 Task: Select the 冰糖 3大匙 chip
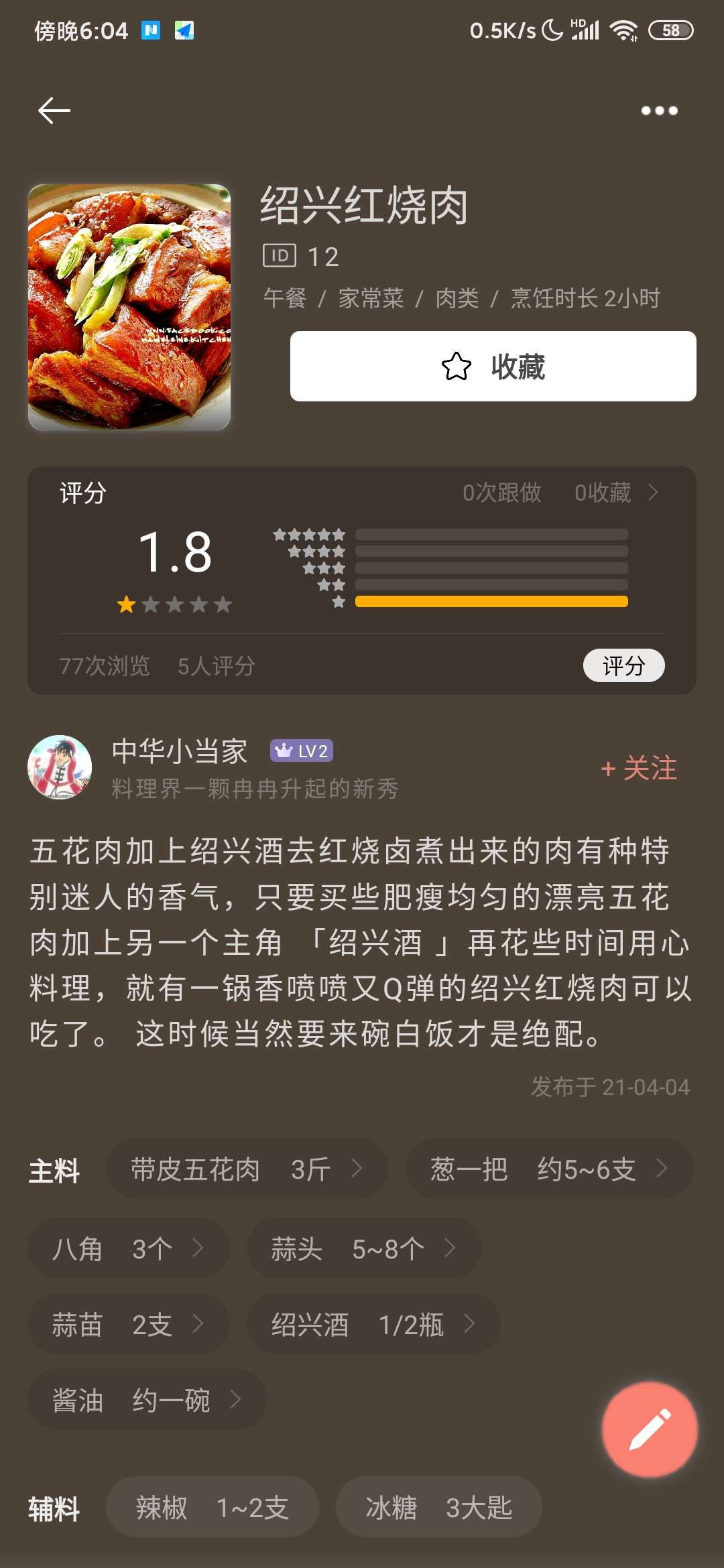point(438,1508)
